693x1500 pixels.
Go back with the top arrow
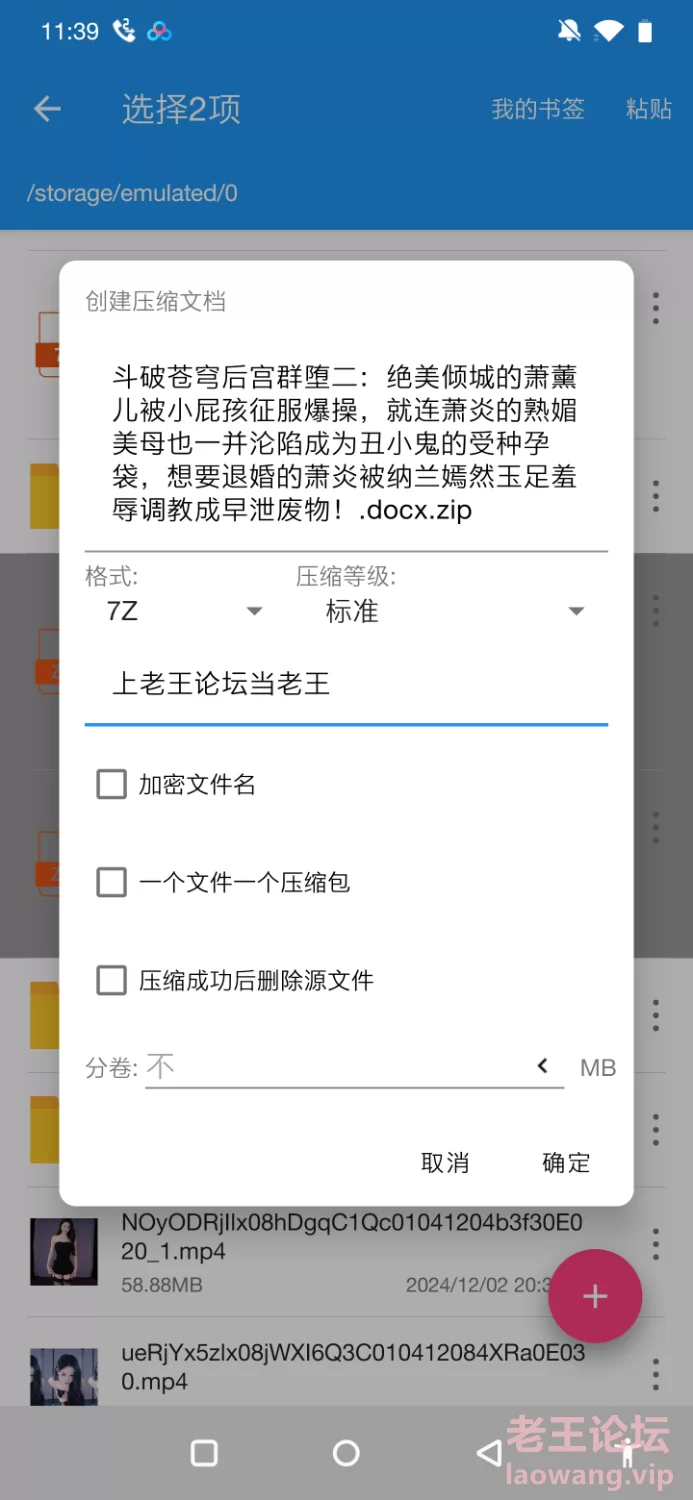[x=47, y=109]
